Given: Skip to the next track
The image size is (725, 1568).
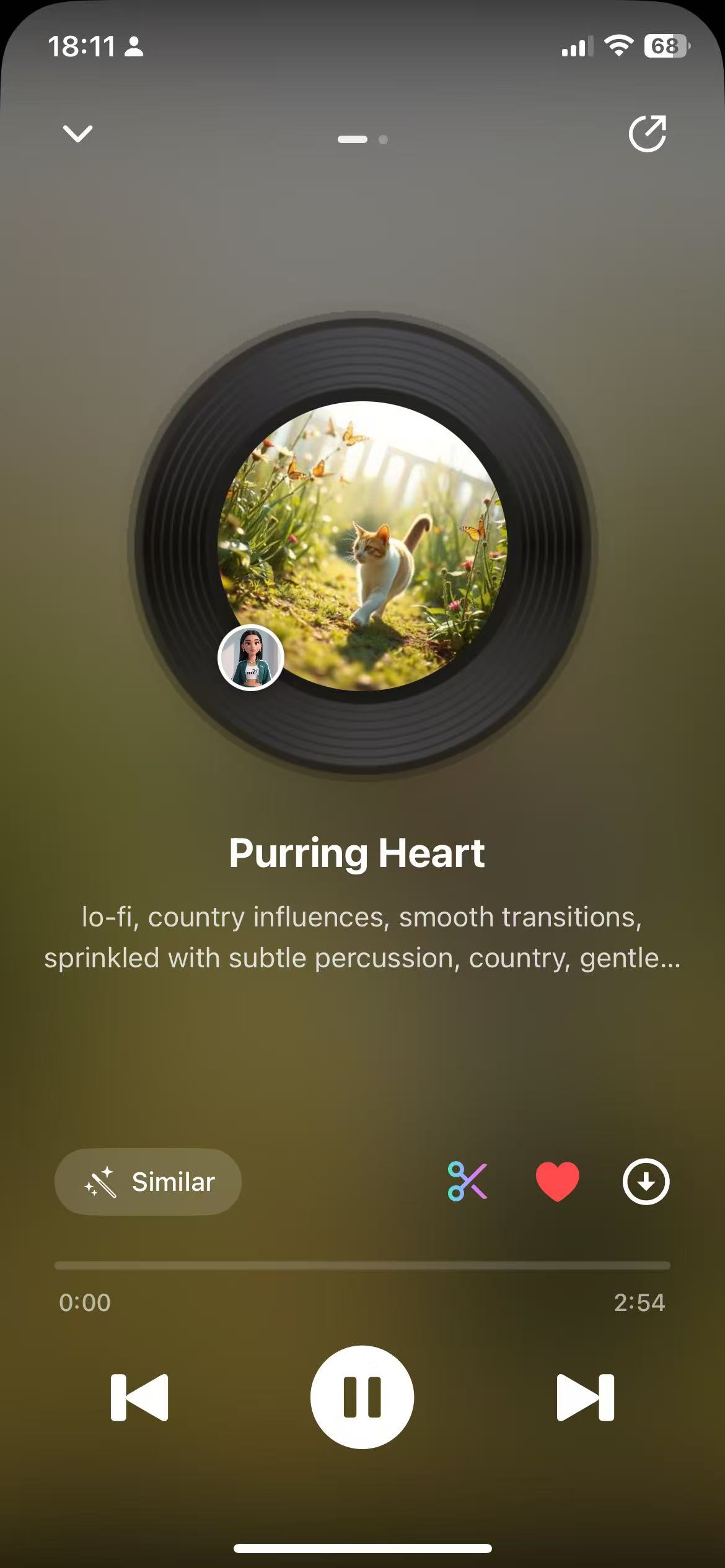Looking at the screenshot, I should point(585,1397).
